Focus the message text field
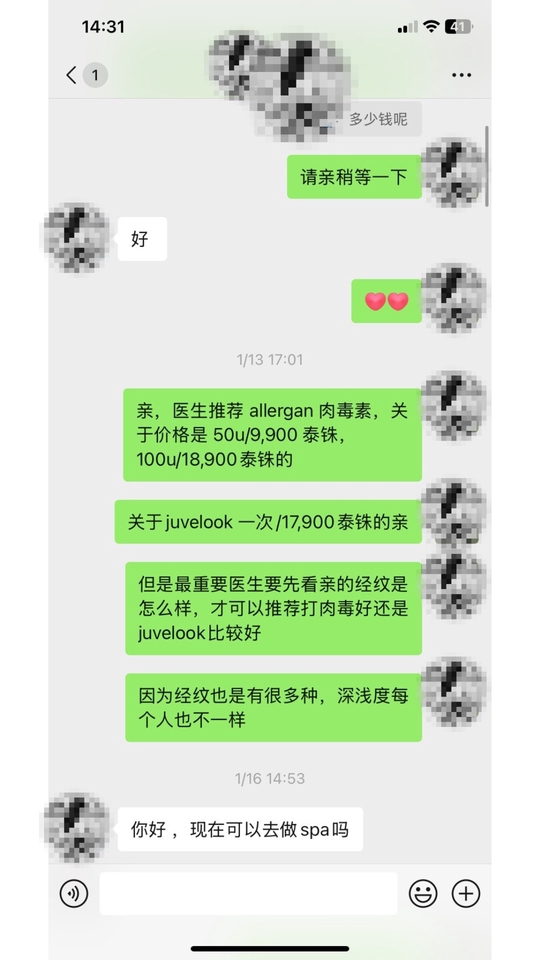540x960 pixels. pos(249,894)
